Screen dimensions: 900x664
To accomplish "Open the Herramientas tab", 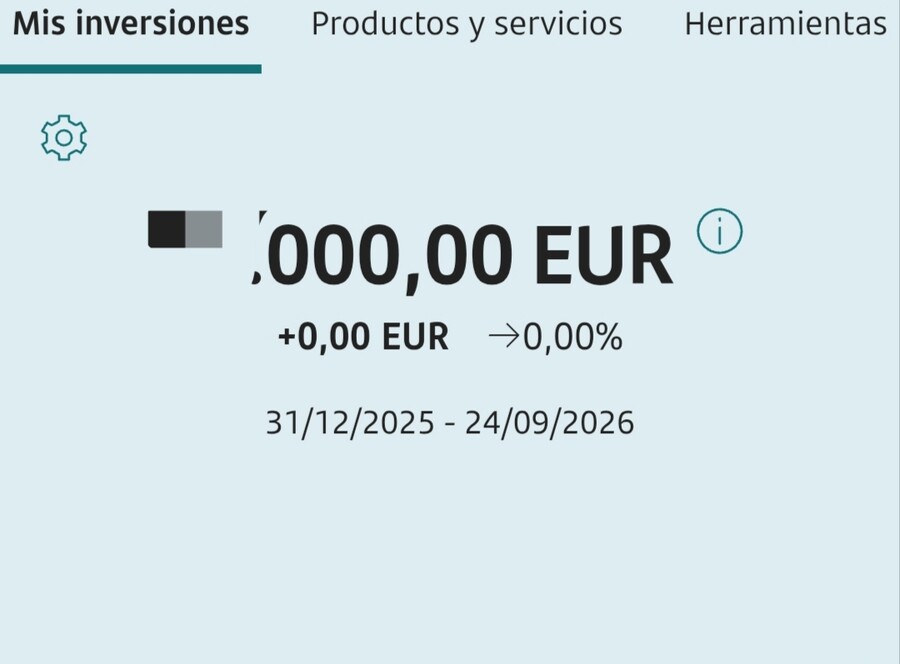I will click(785, 24).
